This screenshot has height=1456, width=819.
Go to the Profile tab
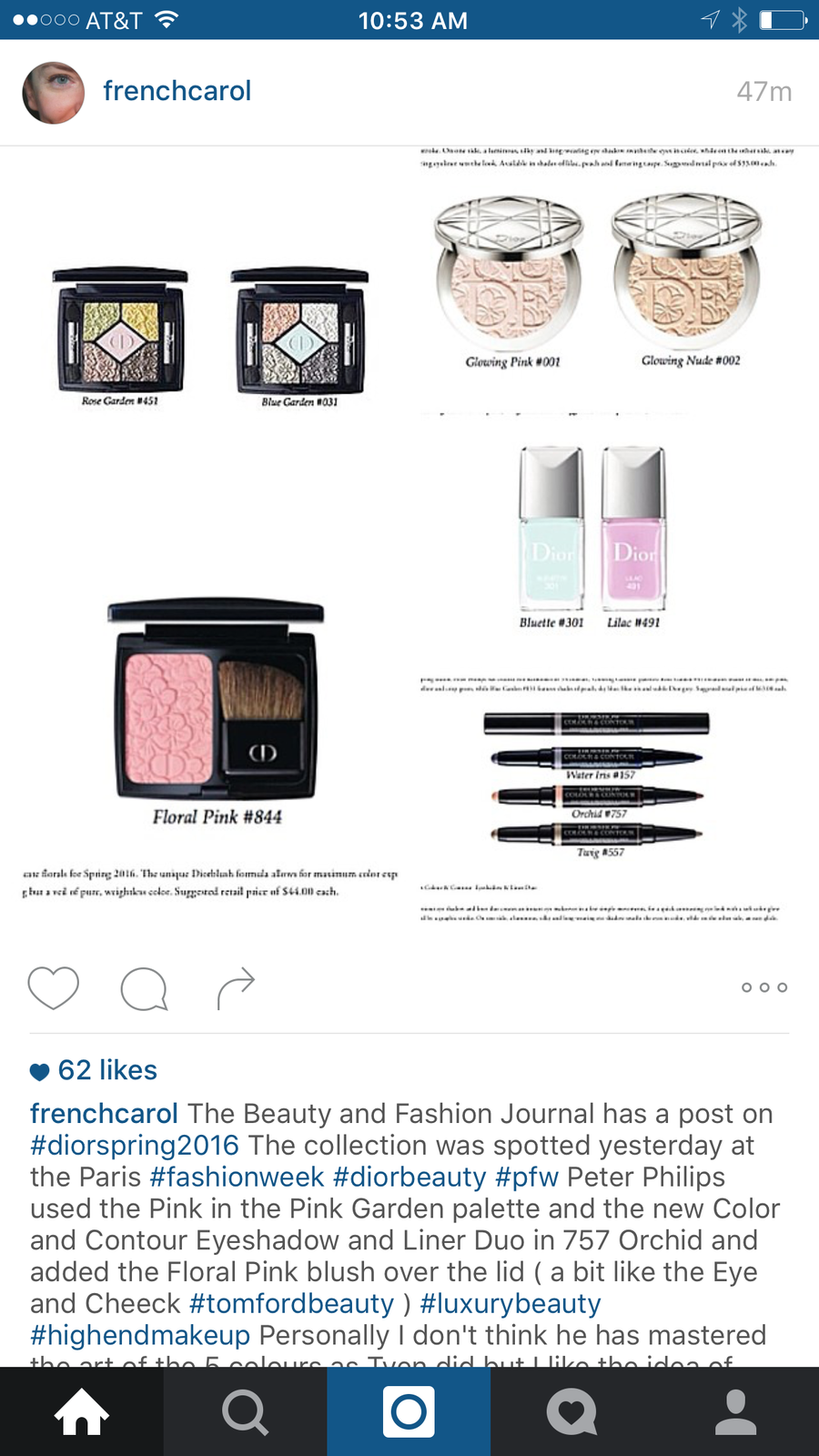(x=736, y=1411)
